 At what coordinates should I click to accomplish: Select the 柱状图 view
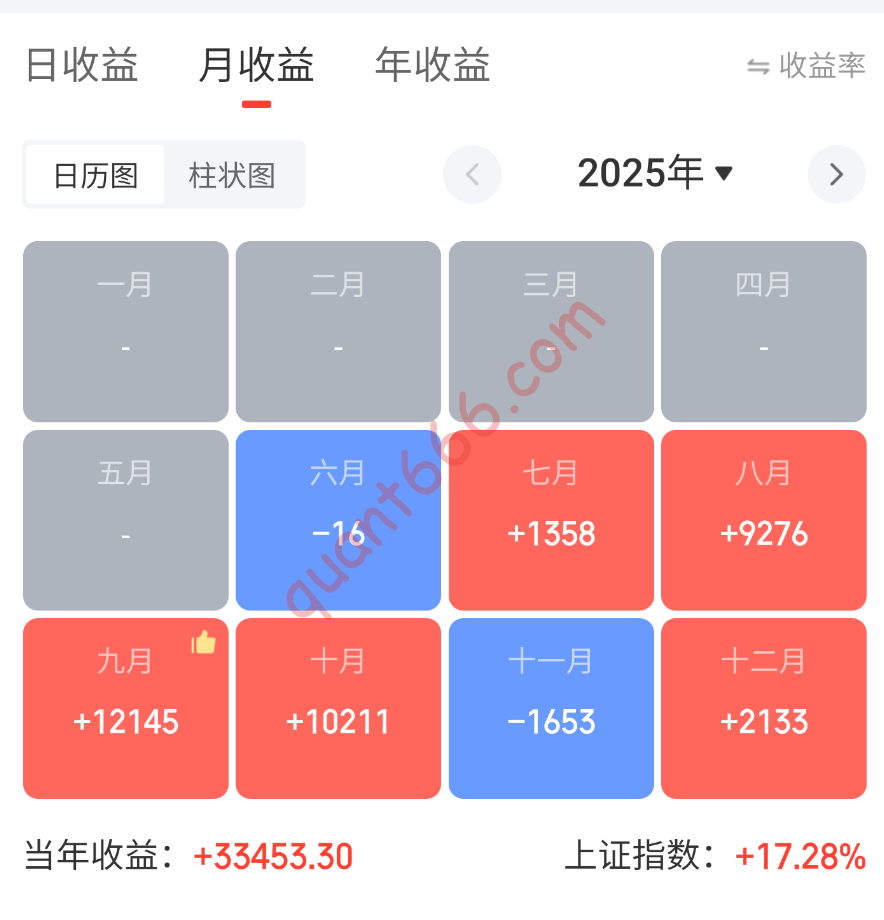click(x=232, y=176)
